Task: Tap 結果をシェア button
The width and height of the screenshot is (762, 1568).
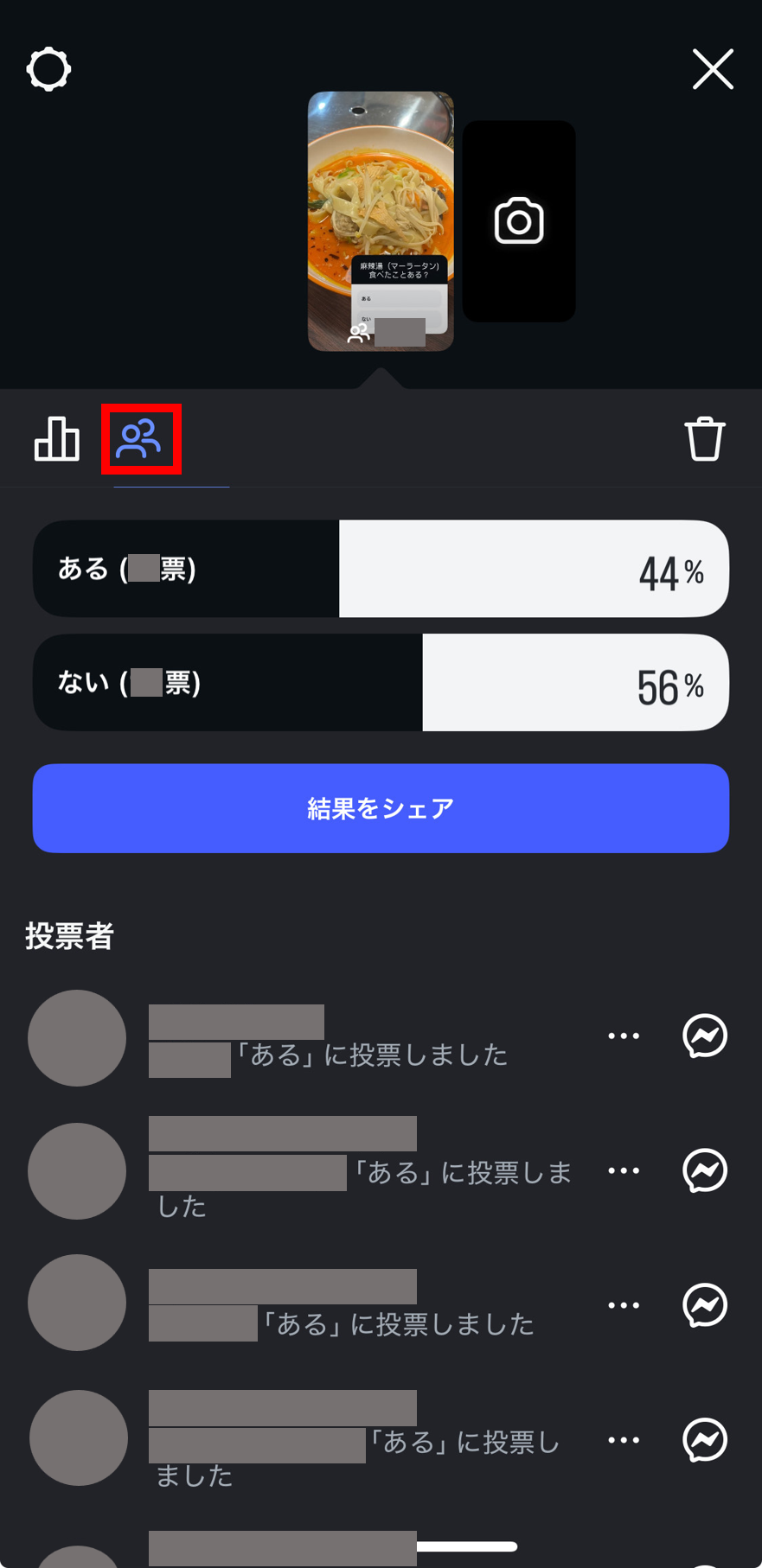Action: (x=381, y=808)
